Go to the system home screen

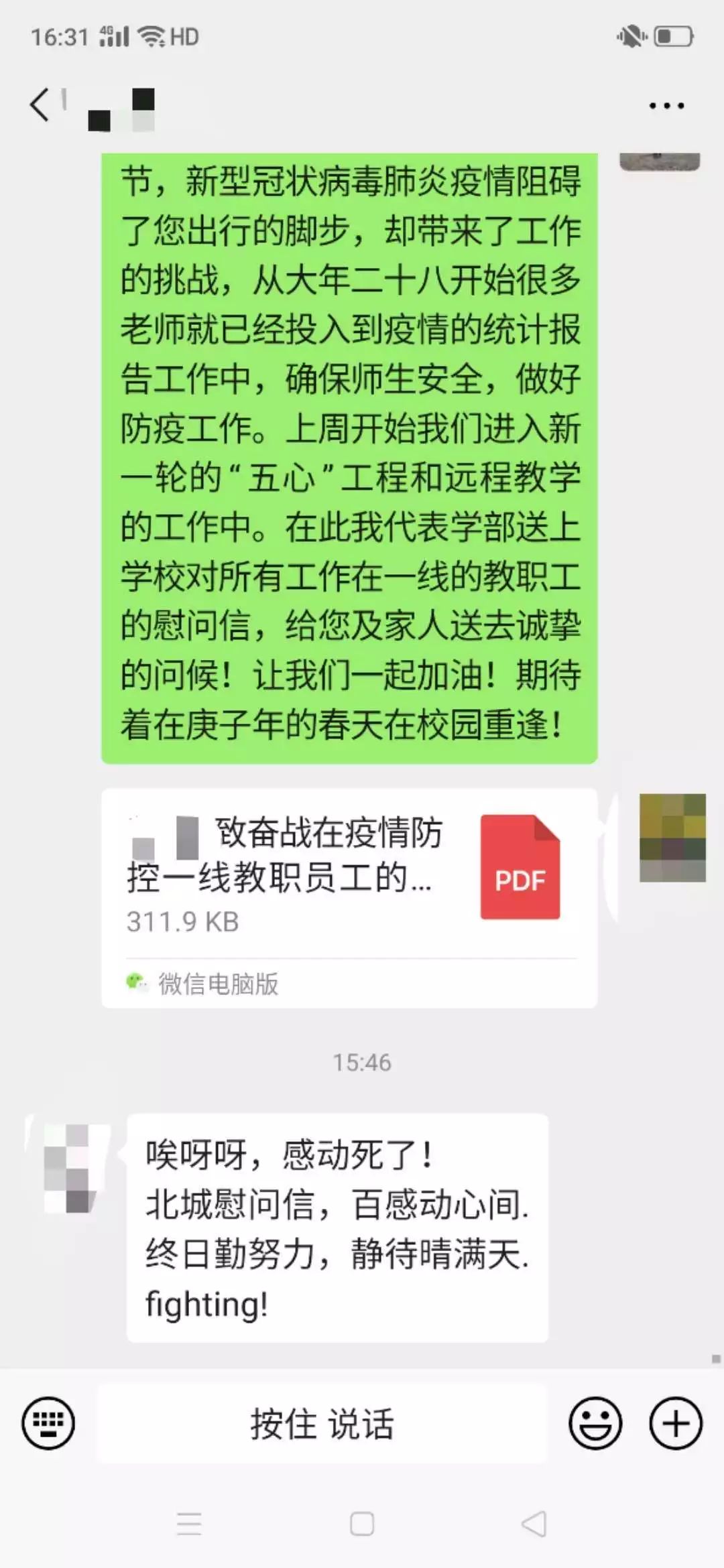362,1524
